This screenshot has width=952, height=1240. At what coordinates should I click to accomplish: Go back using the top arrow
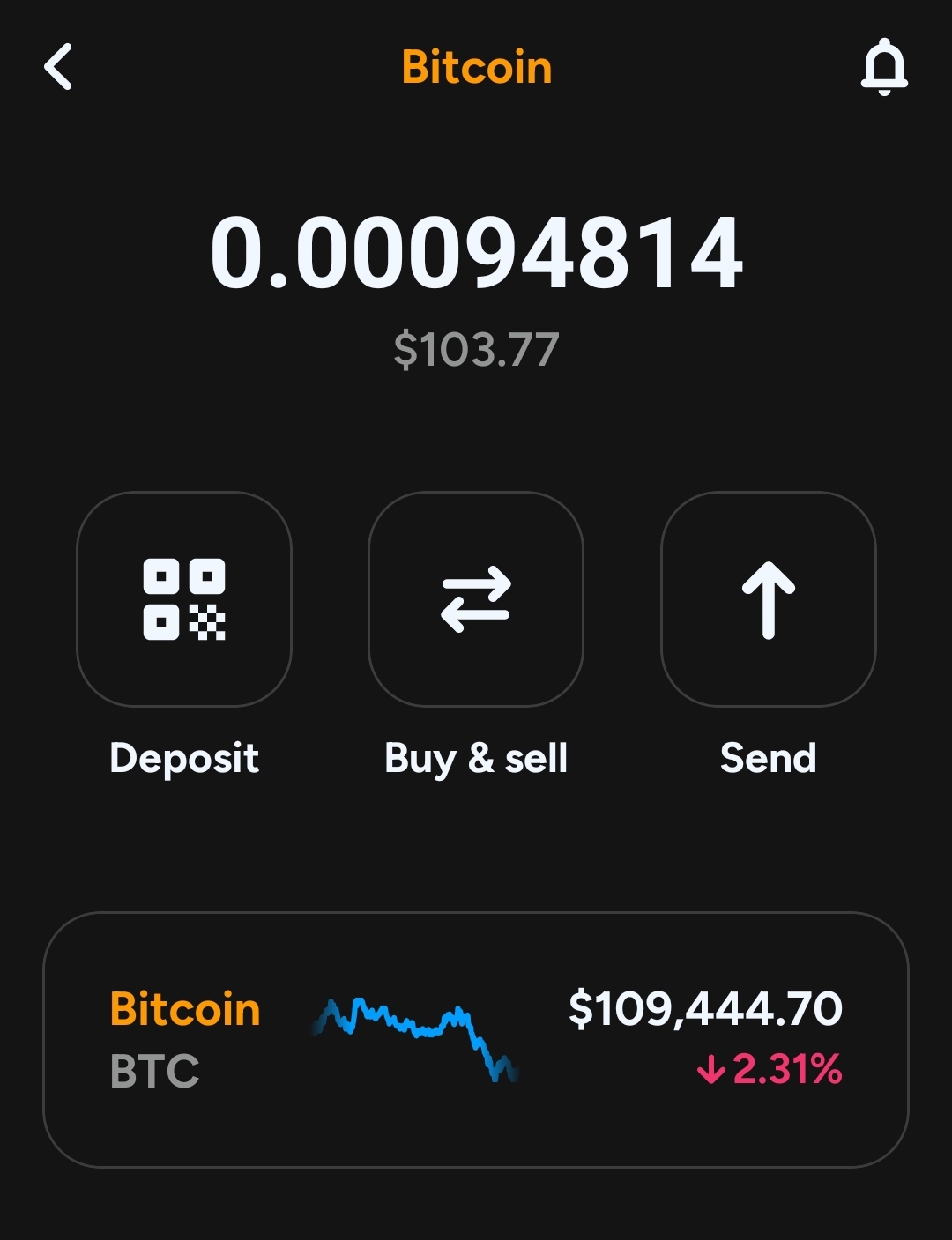(x=58, y=68)
